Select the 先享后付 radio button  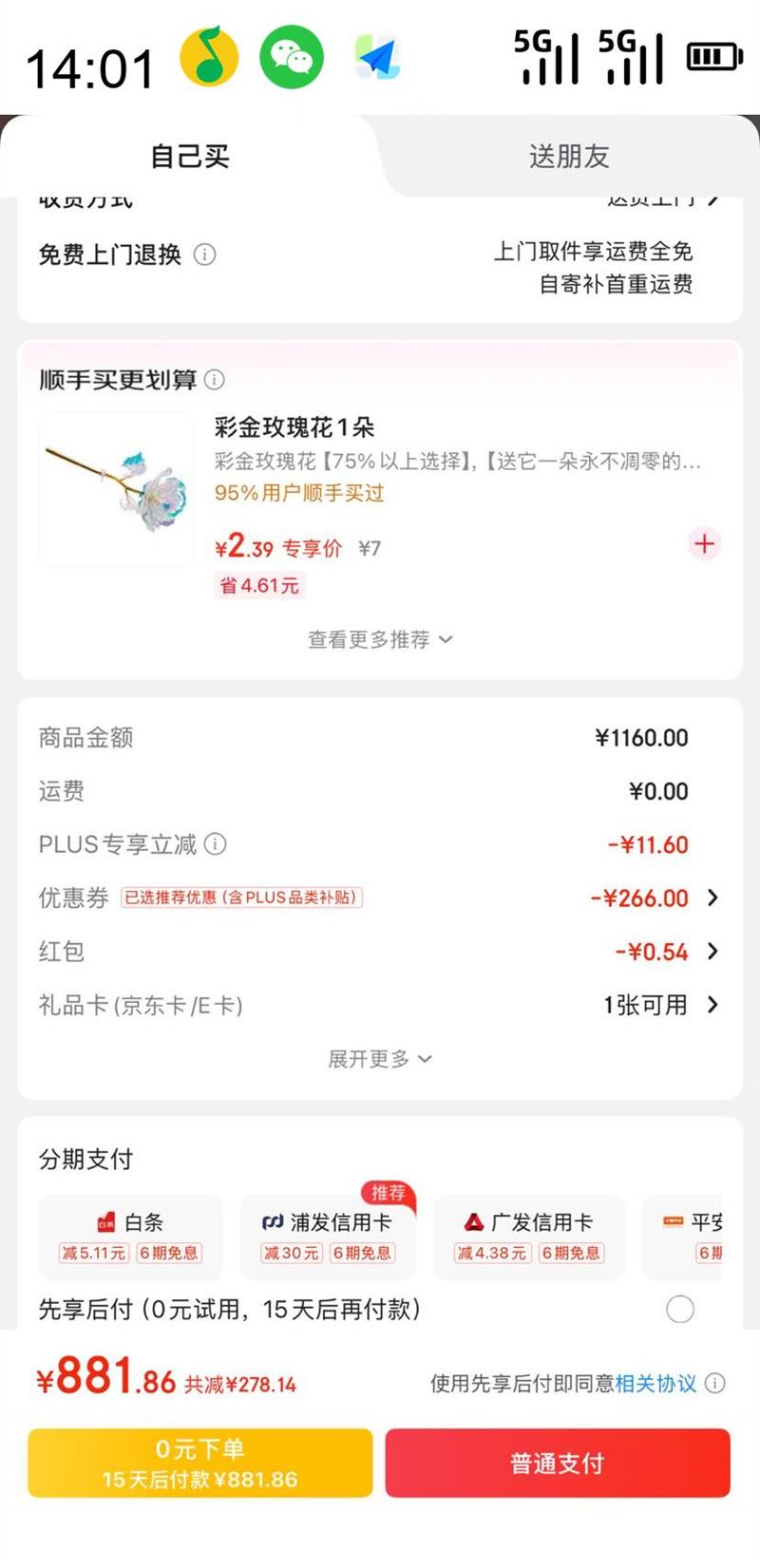click(680, 1310)
